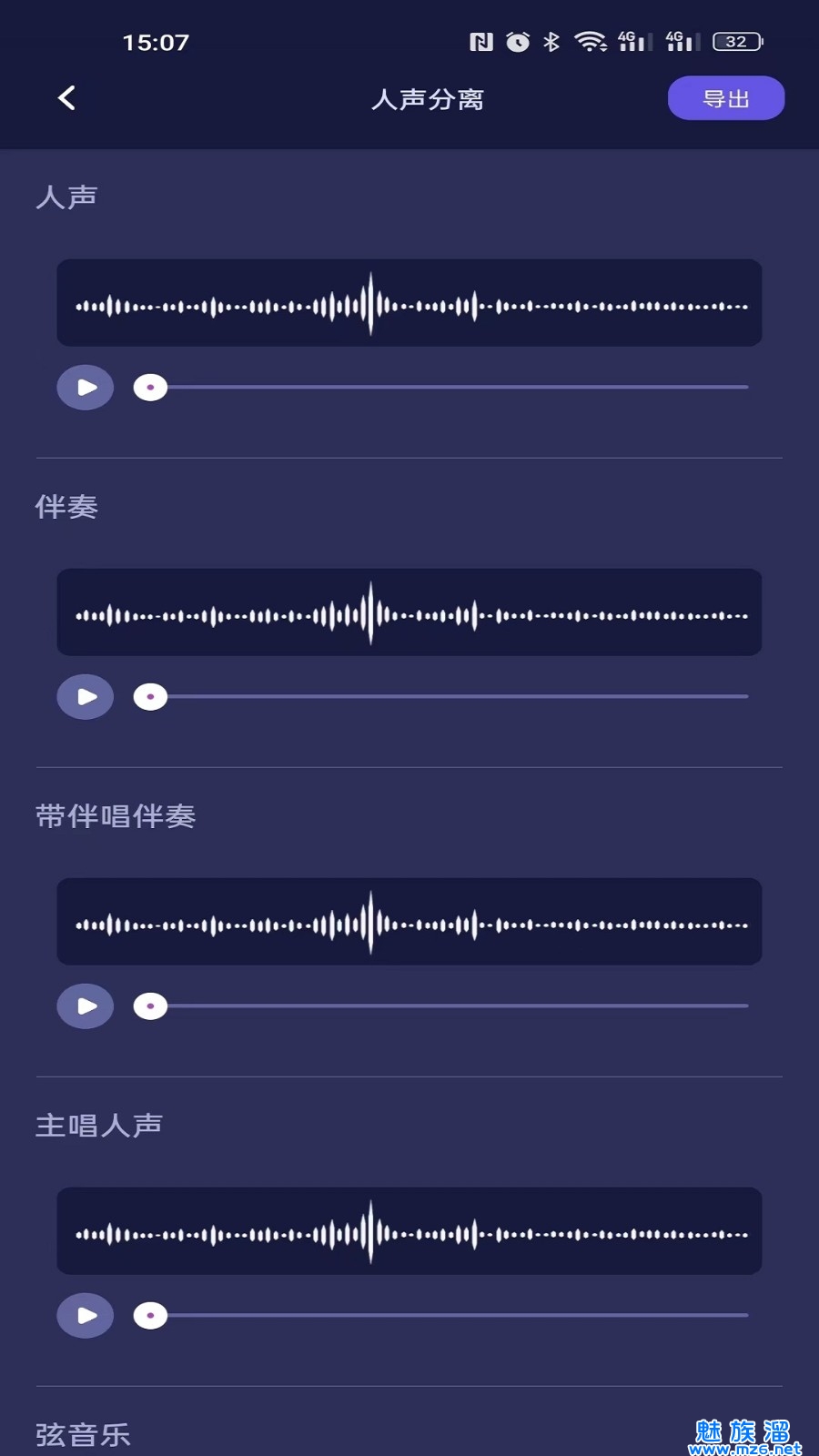Play the 主唱人声 track
The image size is (819, 1456).
86,1316
